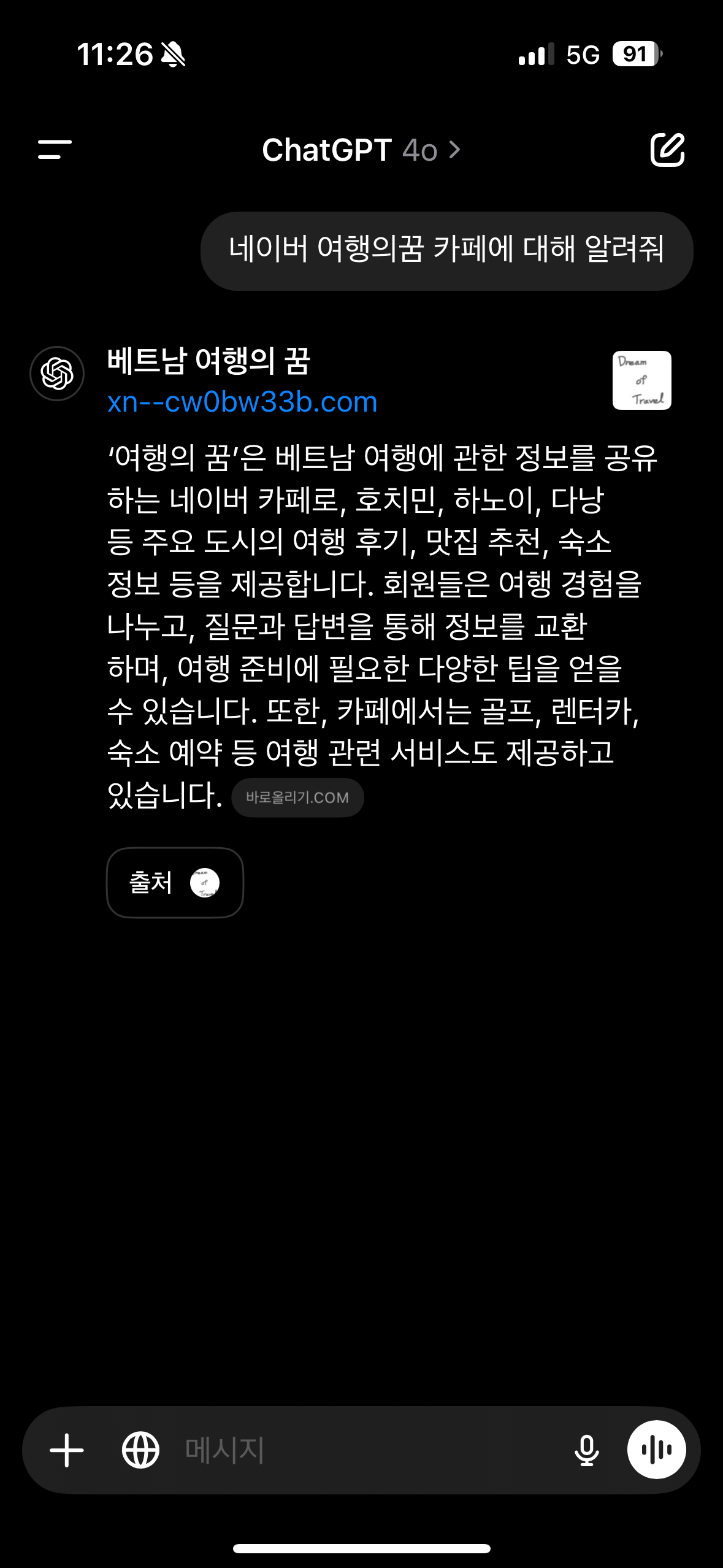723x1568 pixels.
Task: Focus the 메시지 input field
Action: (368, 1450)
